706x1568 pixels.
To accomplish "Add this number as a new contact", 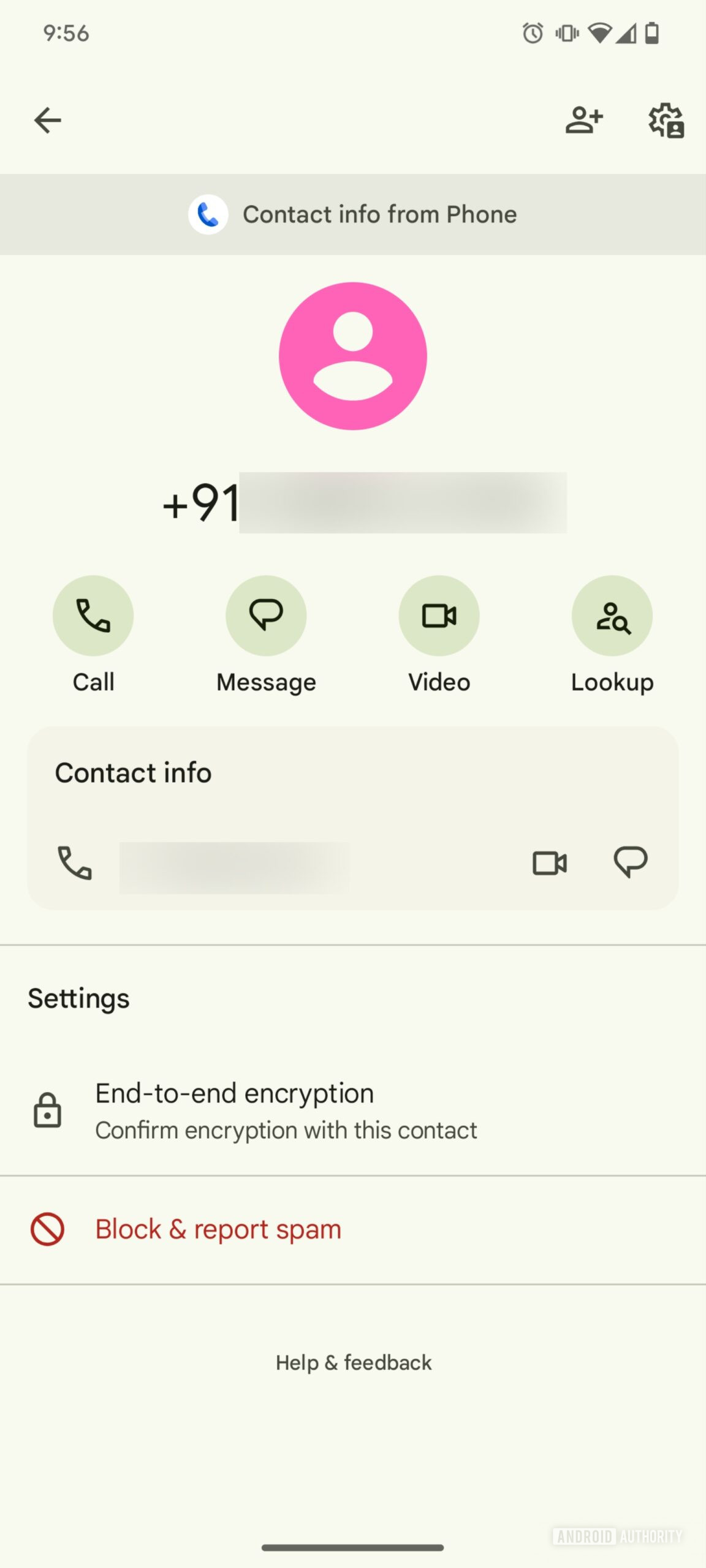I will [x=583, y=120].
